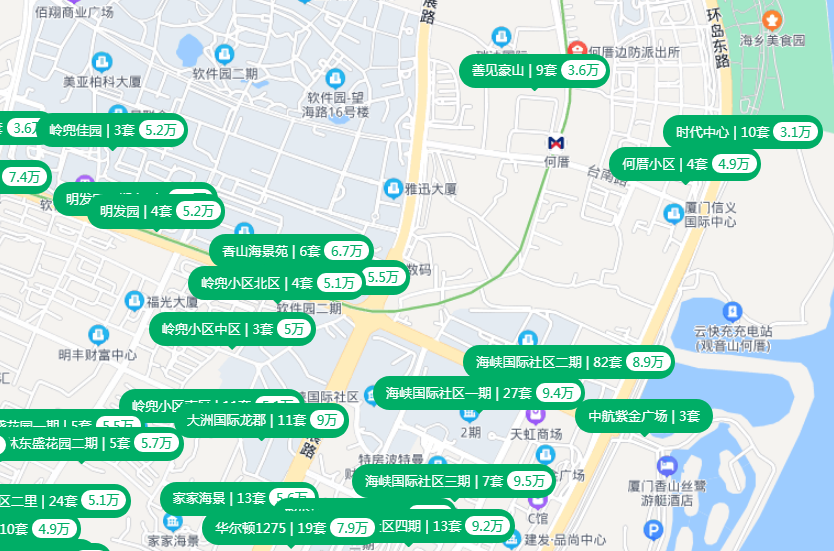Select 海峡国际社区三期 7套 marker
834x551 pixels.
454,481
